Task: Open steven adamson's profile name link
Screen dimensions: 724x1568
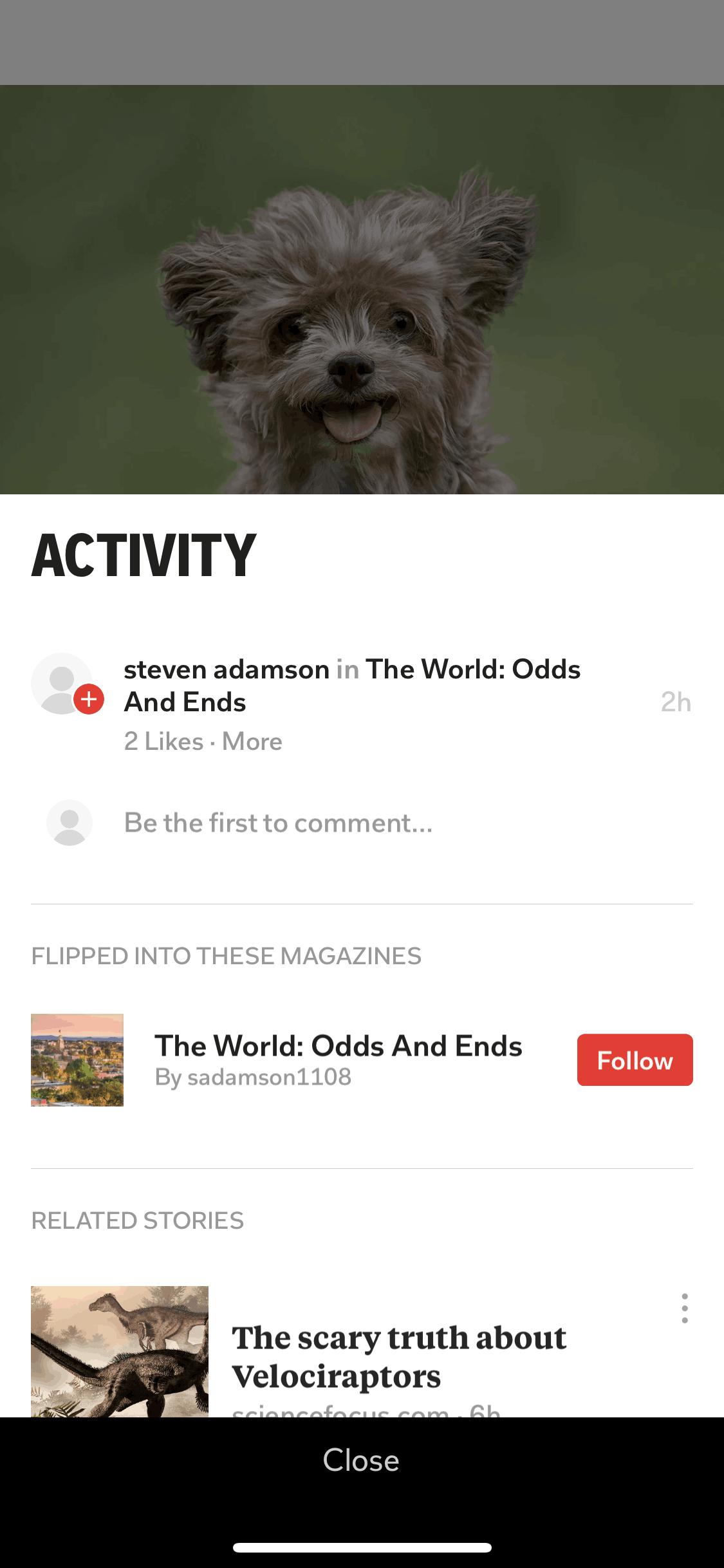Action: click(x=227, y=669)
